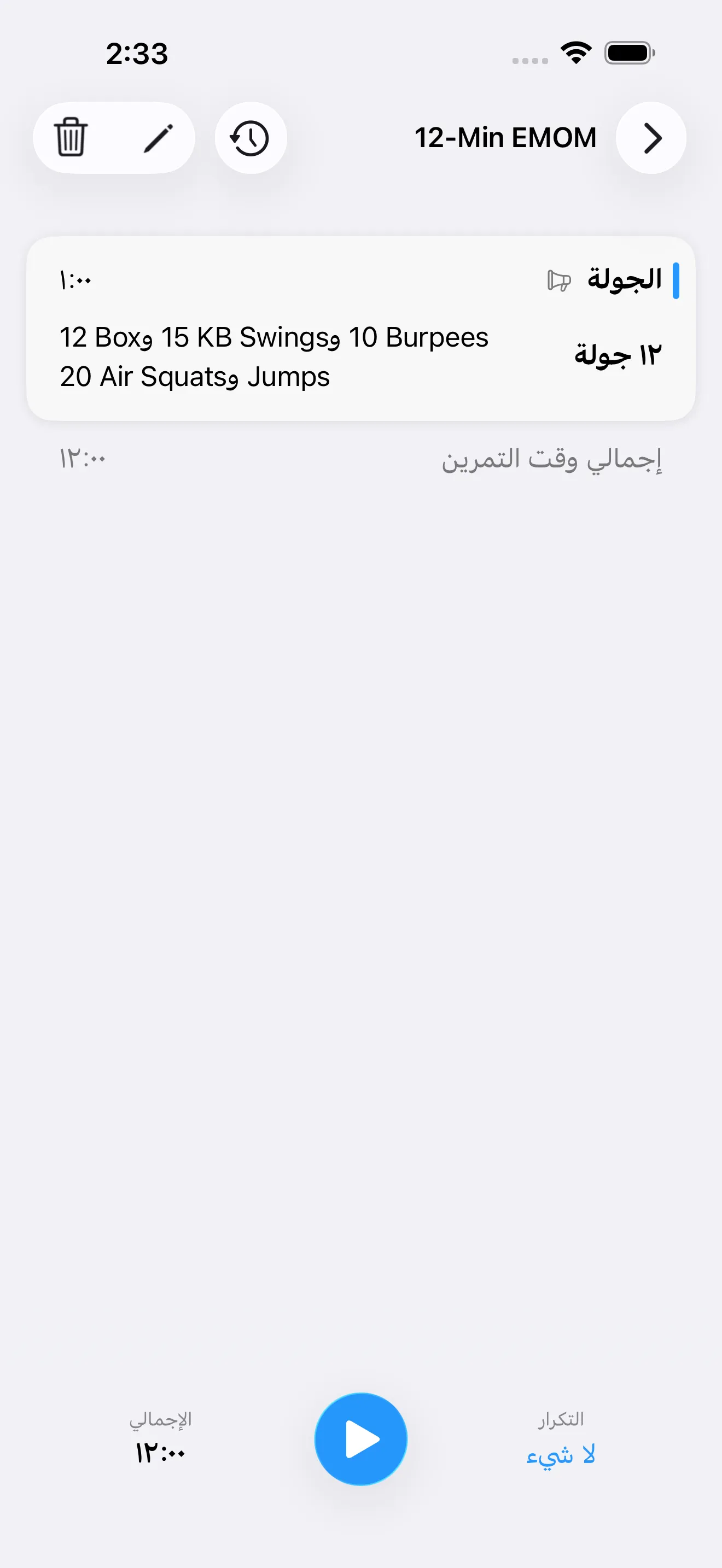Go back using the chevron arrow
Viewport: 722px width, 1568px height.
[x=651, y=138]
